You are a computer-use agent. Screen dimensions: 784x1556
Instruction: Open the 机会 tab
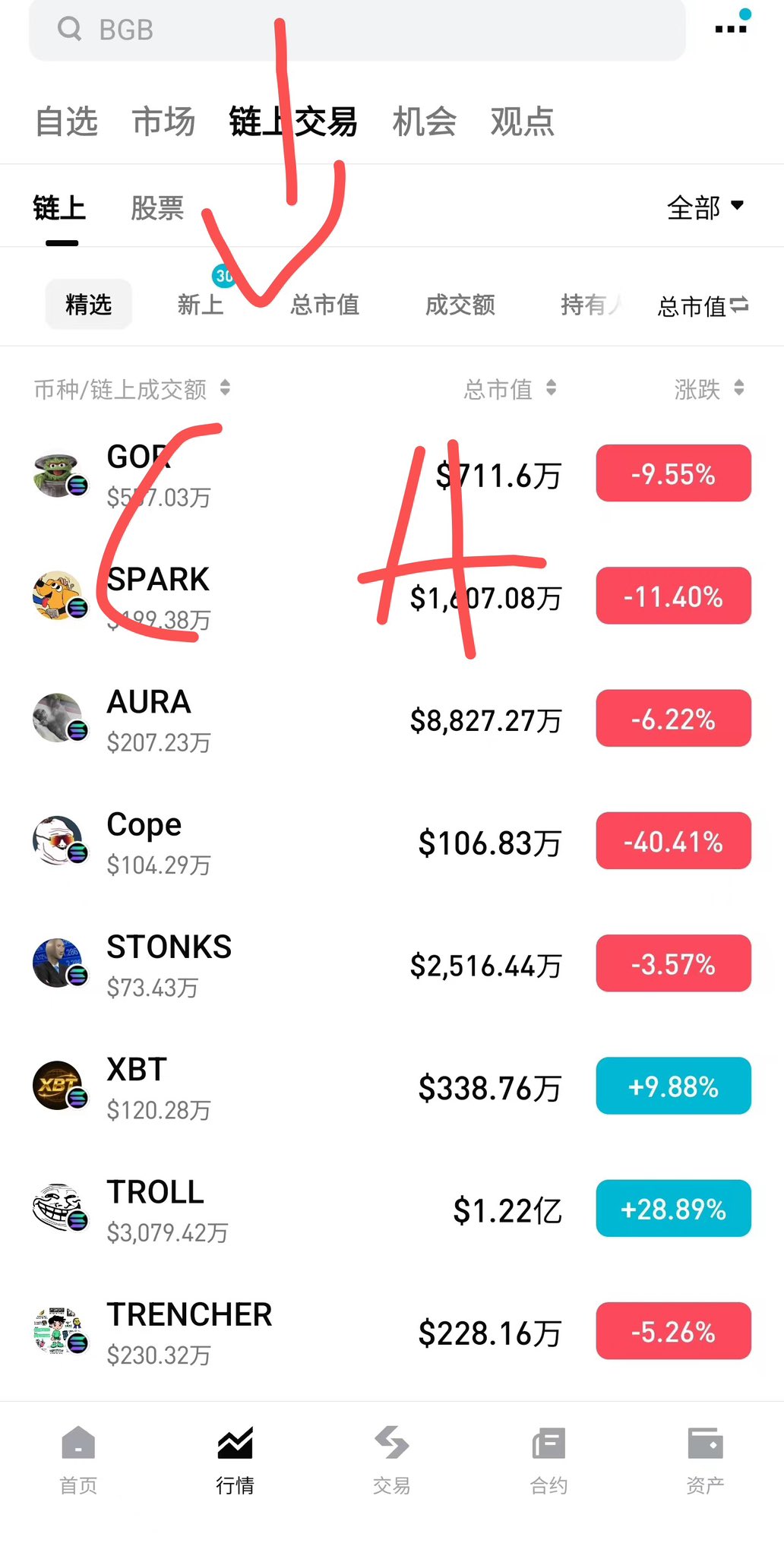coord(425,122)
